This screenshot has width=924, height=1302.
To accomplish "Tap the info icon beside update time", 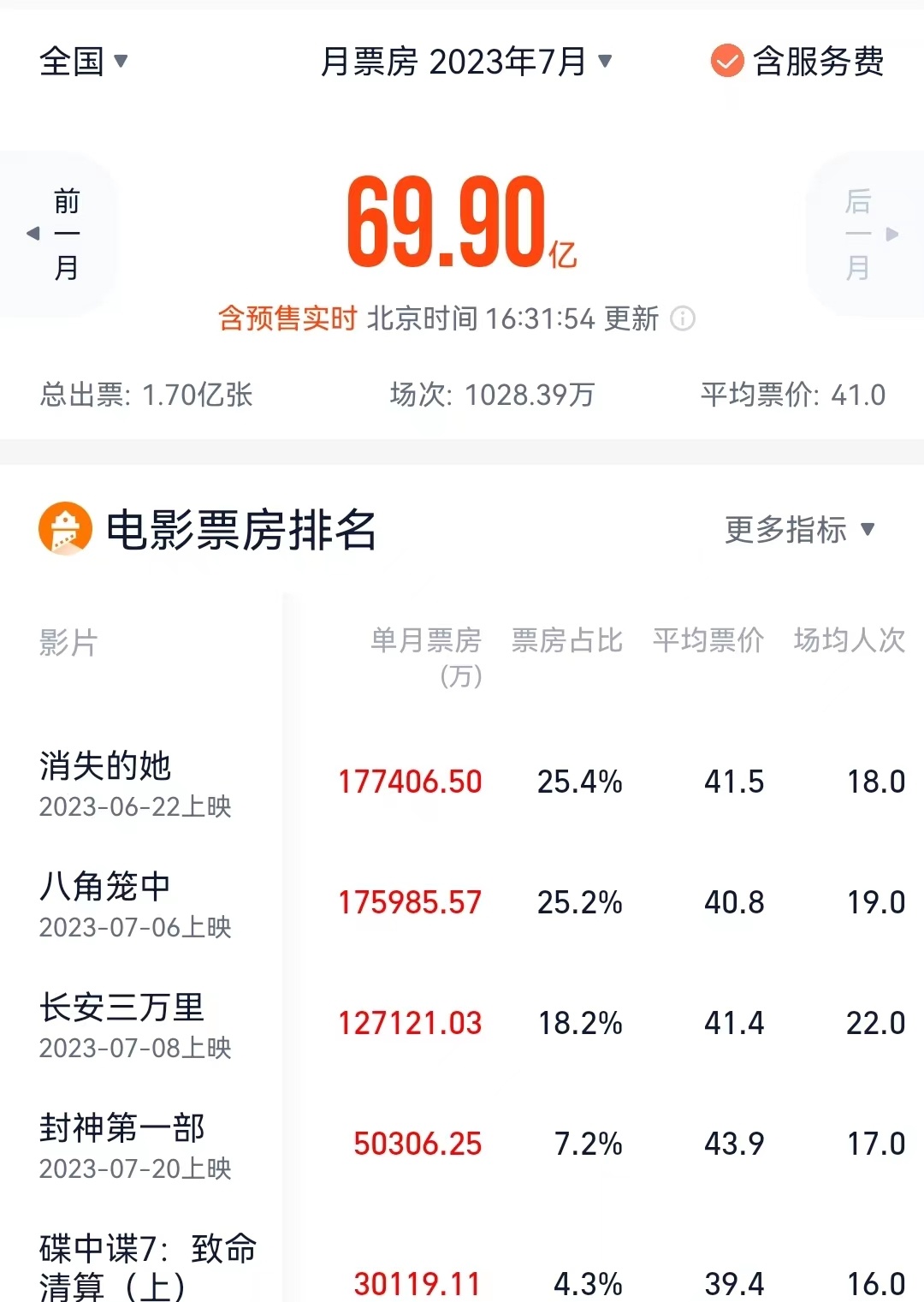I will pos(683,319).
